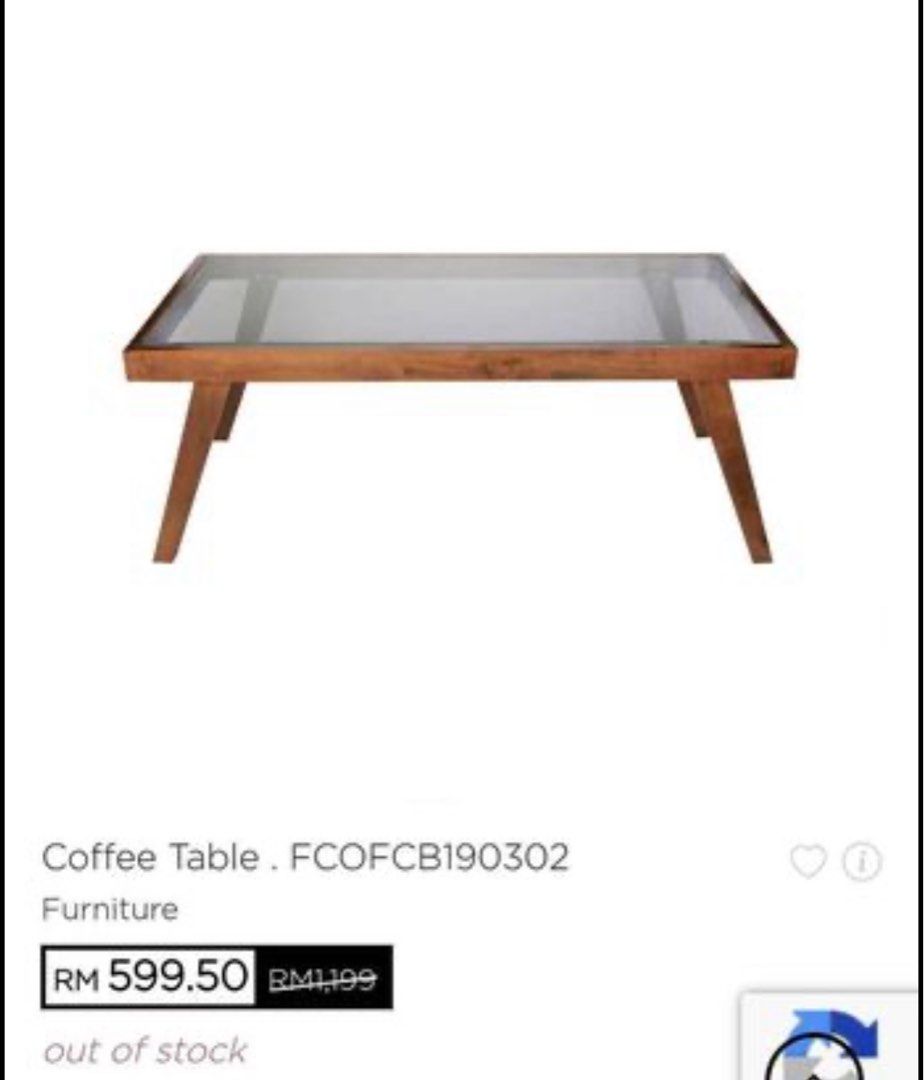
Task: Tap the coffee table product photo
Action: tap(460, 400)
